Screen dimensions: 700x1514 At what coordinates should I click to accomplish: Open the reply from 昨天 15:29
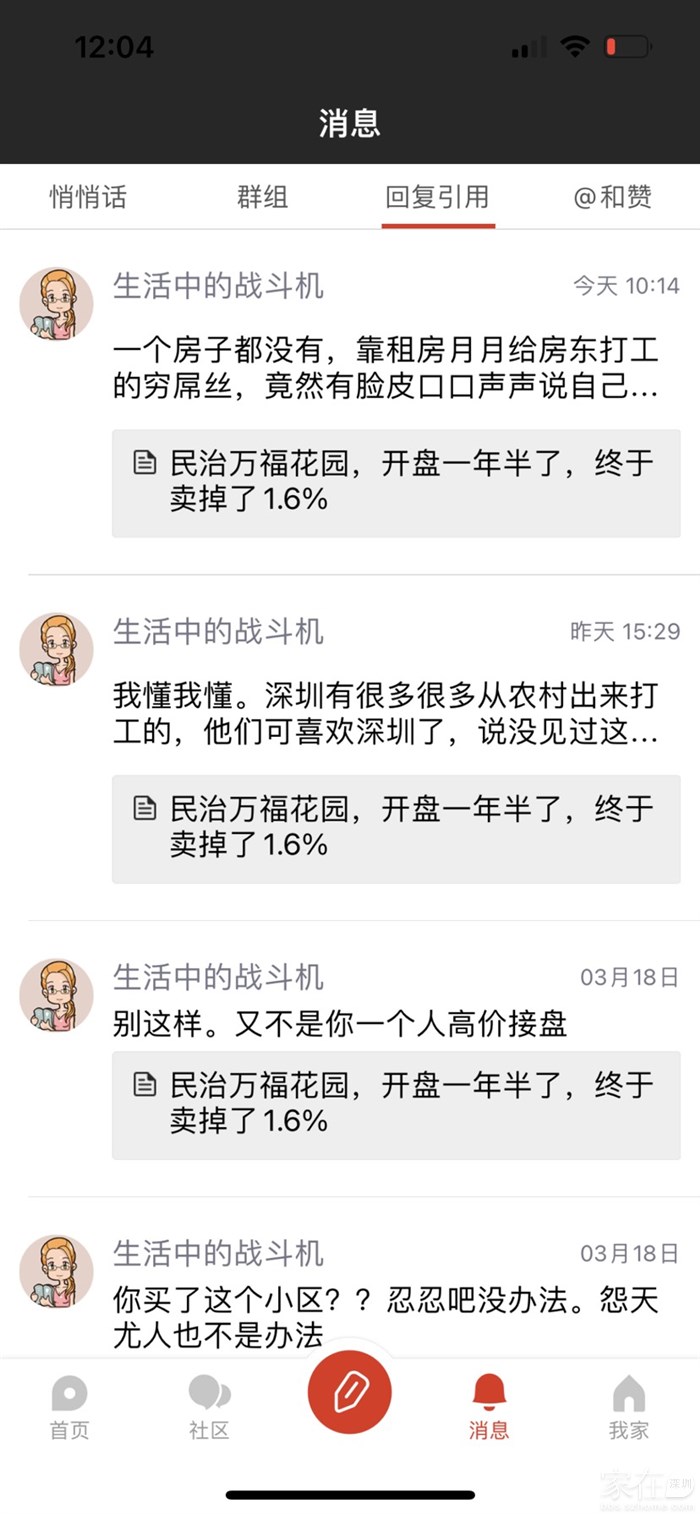tap(385, 713)
